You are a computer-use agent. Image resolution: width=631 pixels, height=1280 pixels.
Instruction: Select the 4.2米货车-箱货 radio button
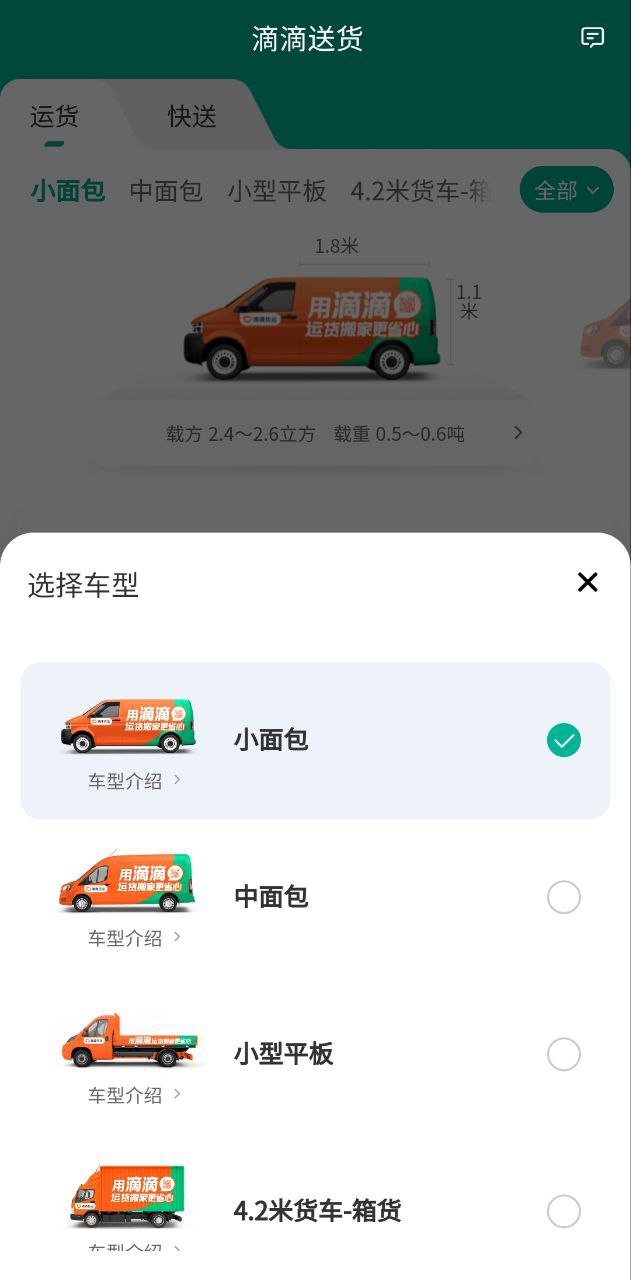pos(563,1211)
